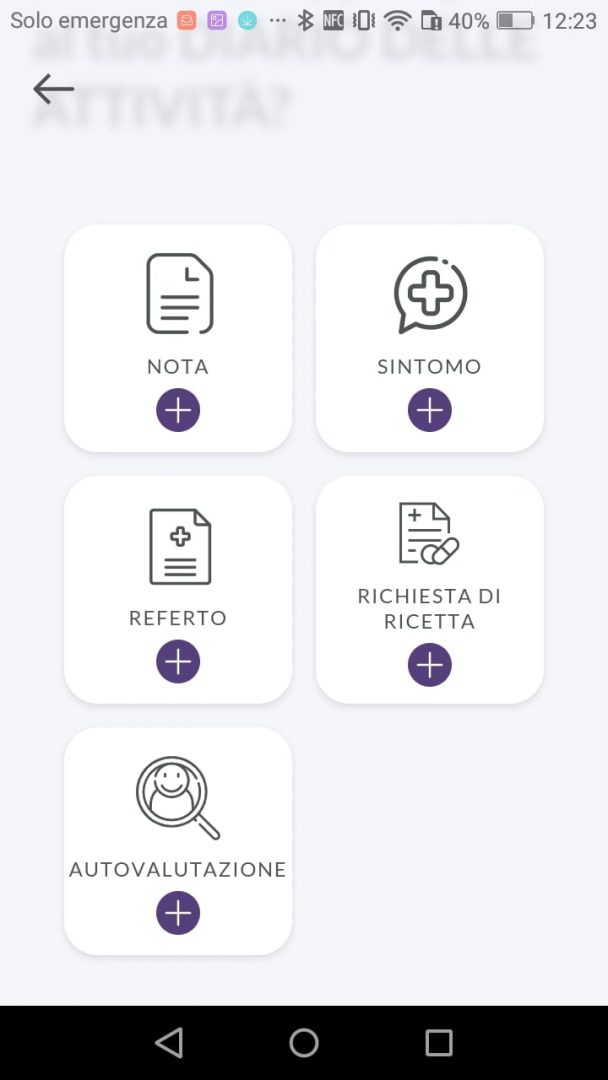Start an Autovalutazione via its plus button
608x1080 pixels.
pyautogui.click(x=178, y=913)
